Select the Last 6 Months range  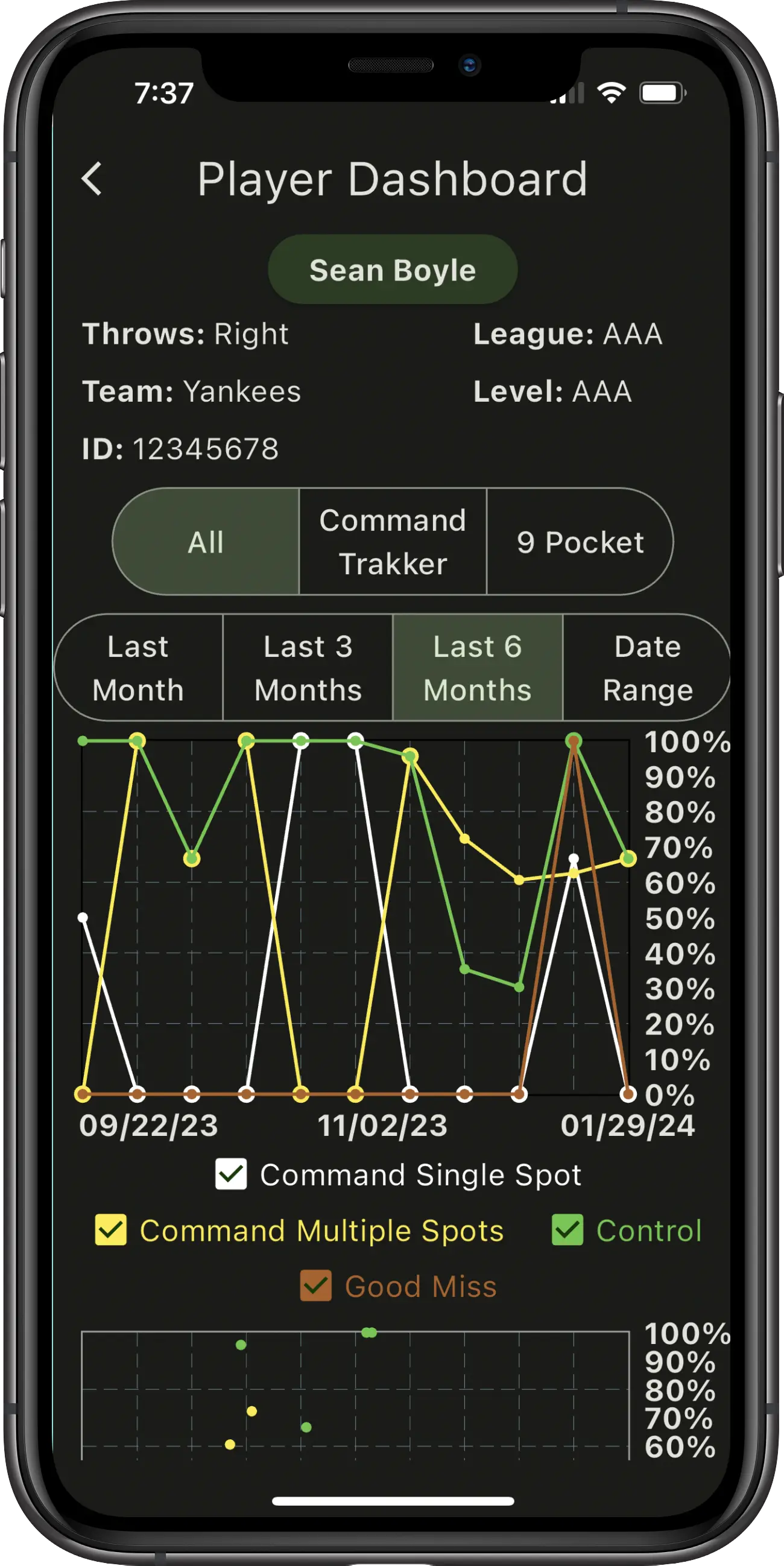[478, 668]
